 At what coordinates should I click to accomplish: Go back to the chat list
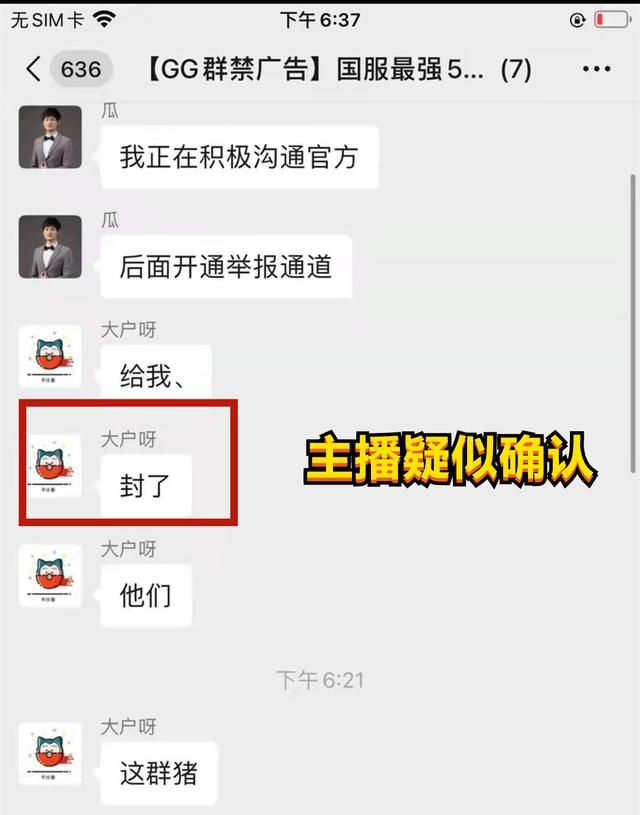[34, 69]
